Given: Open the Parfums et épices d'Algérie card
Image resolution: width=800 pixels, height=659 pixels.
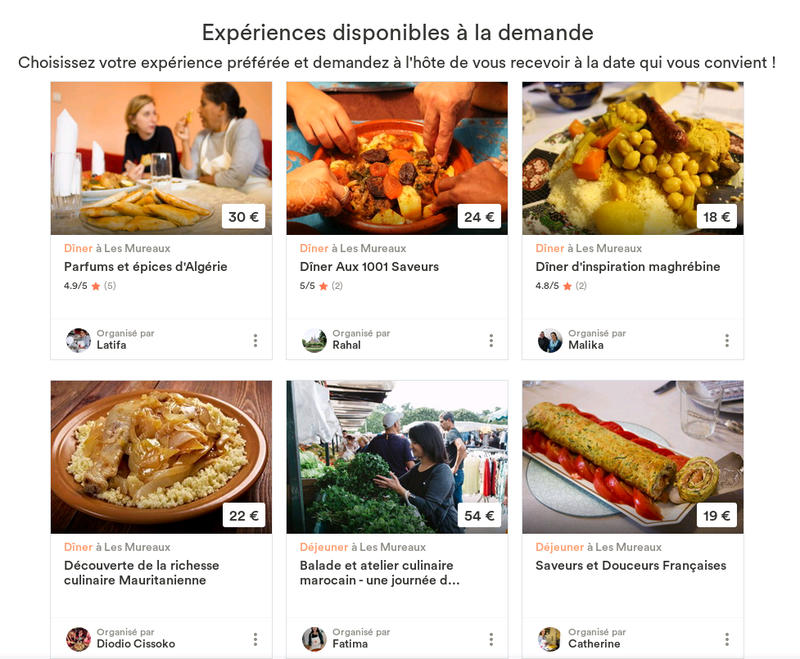Looking at the screenshot, I should [x=146, y=267].
